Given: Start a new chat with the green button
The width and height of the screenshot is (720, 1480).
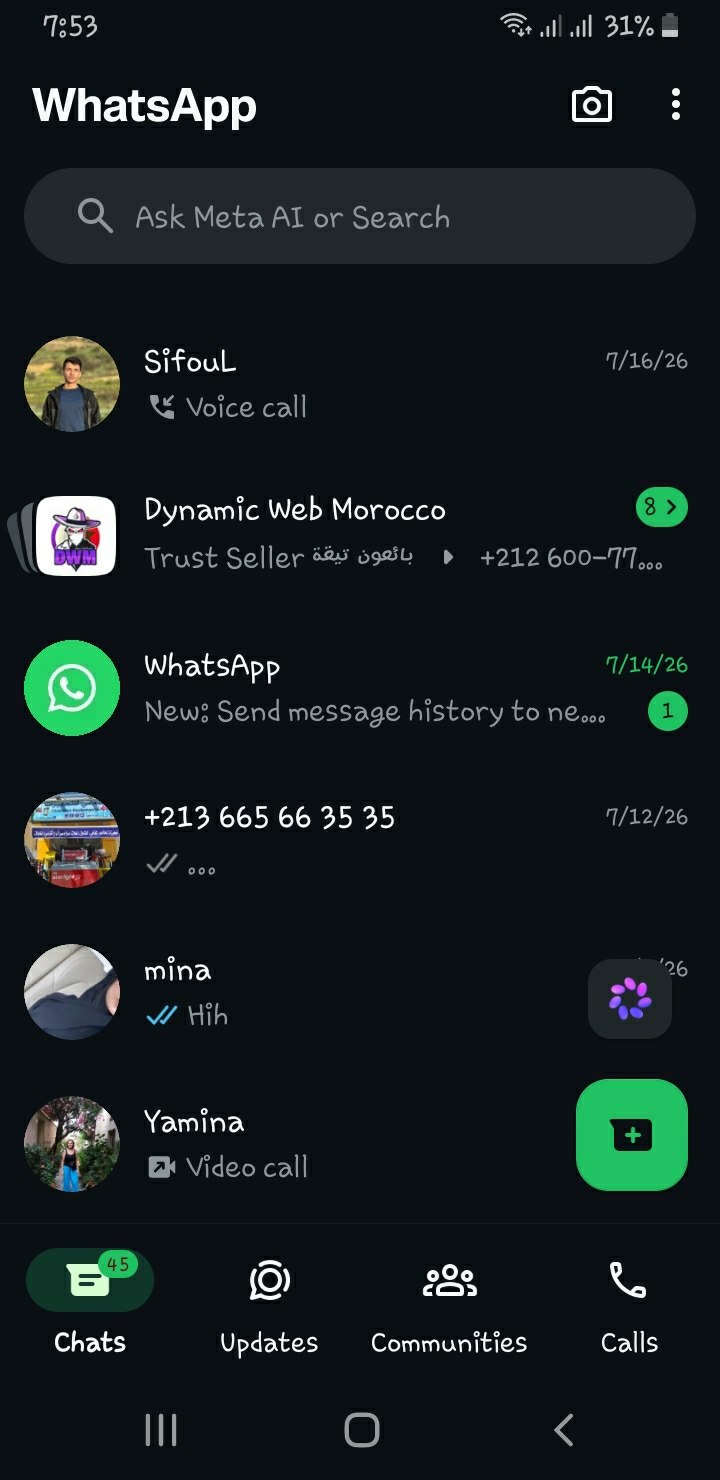Looking at the screenshot, I should (x=632, y=1135).
